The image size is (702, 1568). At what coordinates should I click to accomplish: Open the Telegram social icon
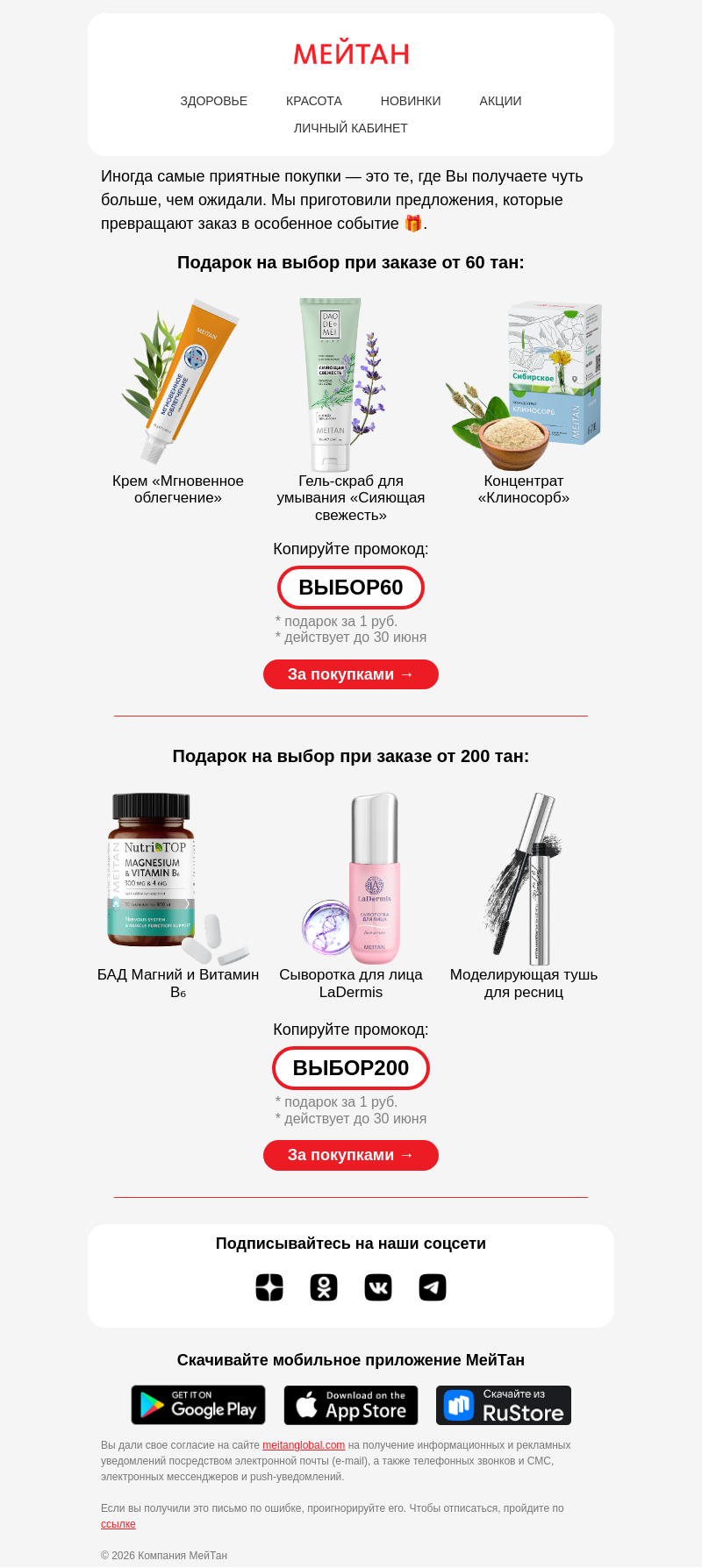pyautogui.click(x=433, y=1287)
